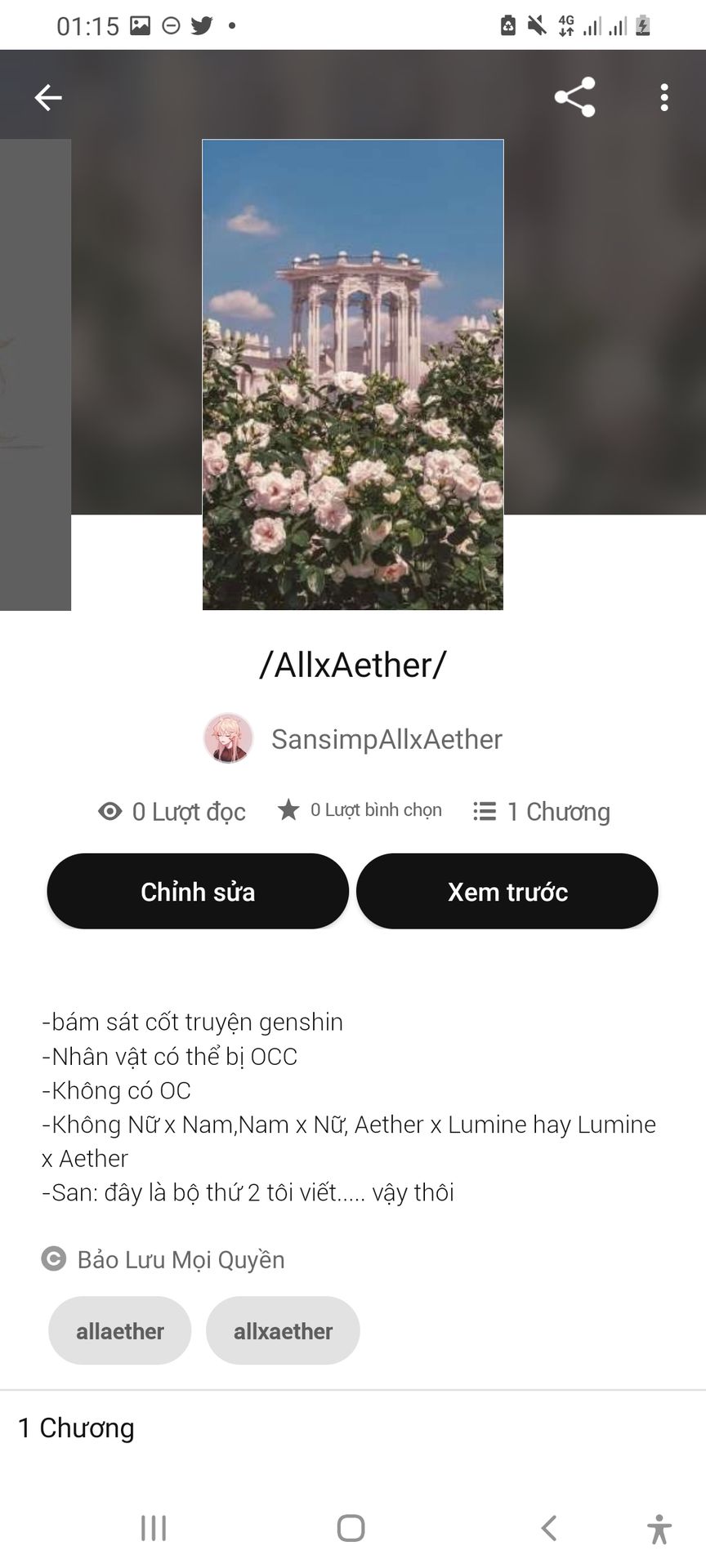Tap the system home button
Image resolution: width=706 pixels, height=1568 pixels.
coord(351,1528)
